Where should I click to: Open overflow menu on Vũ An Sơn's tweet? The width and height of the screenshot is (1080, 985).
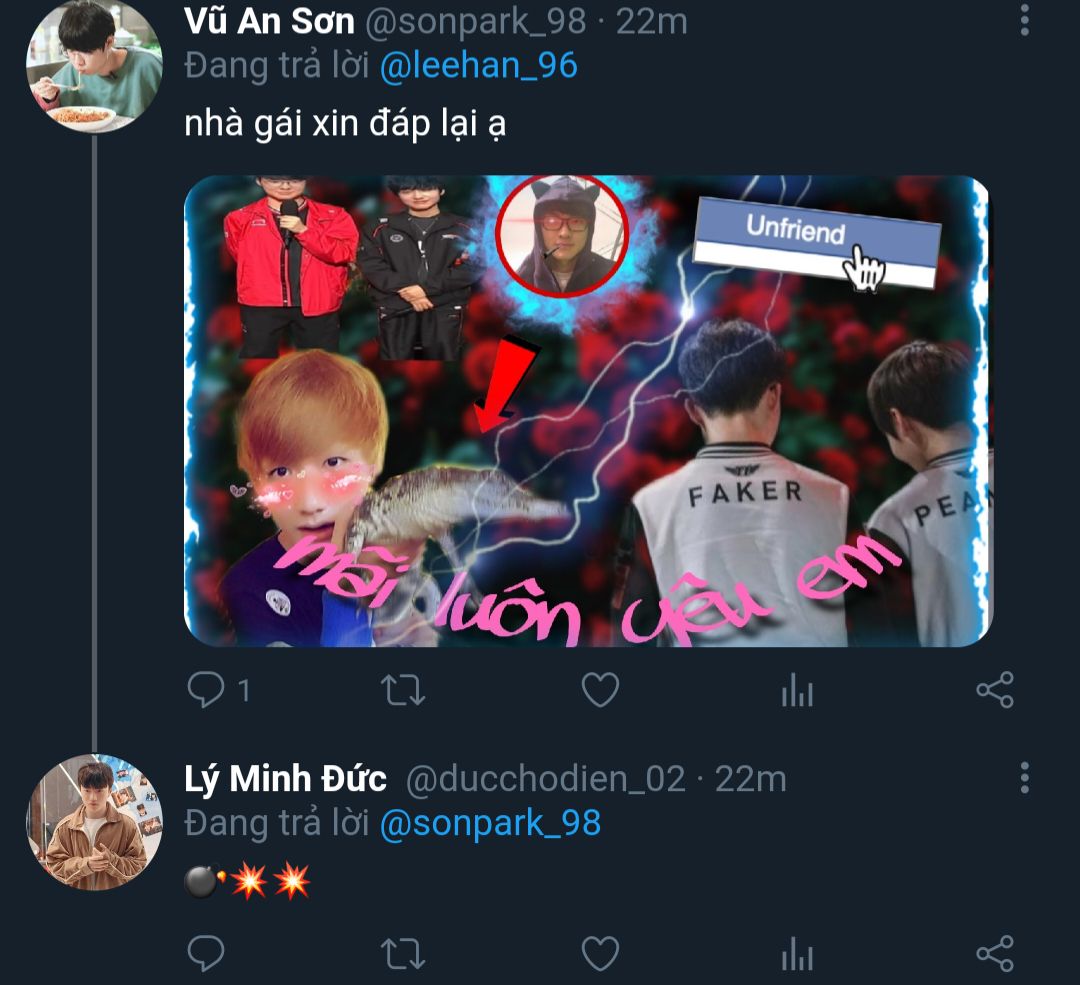click(1024, 20)
